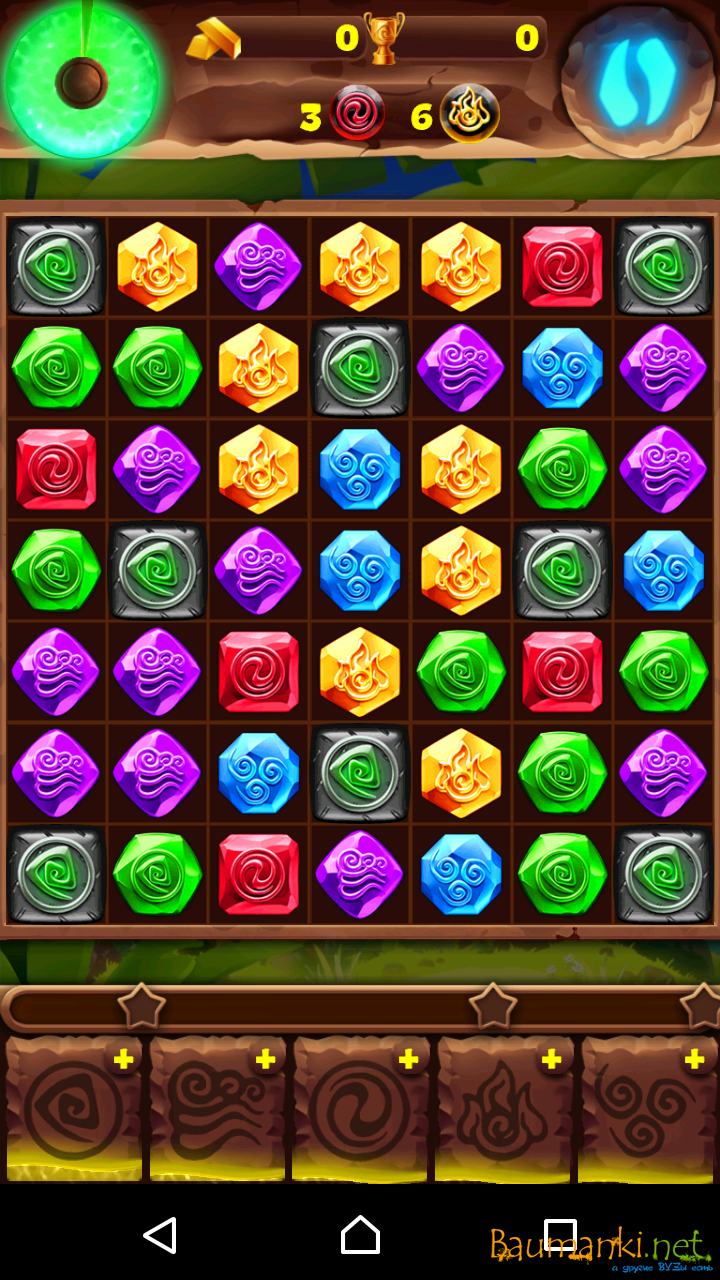
Task: Add the earth spiral-triangle booster
Action: pyautogui.click(x=123, y=1060)
